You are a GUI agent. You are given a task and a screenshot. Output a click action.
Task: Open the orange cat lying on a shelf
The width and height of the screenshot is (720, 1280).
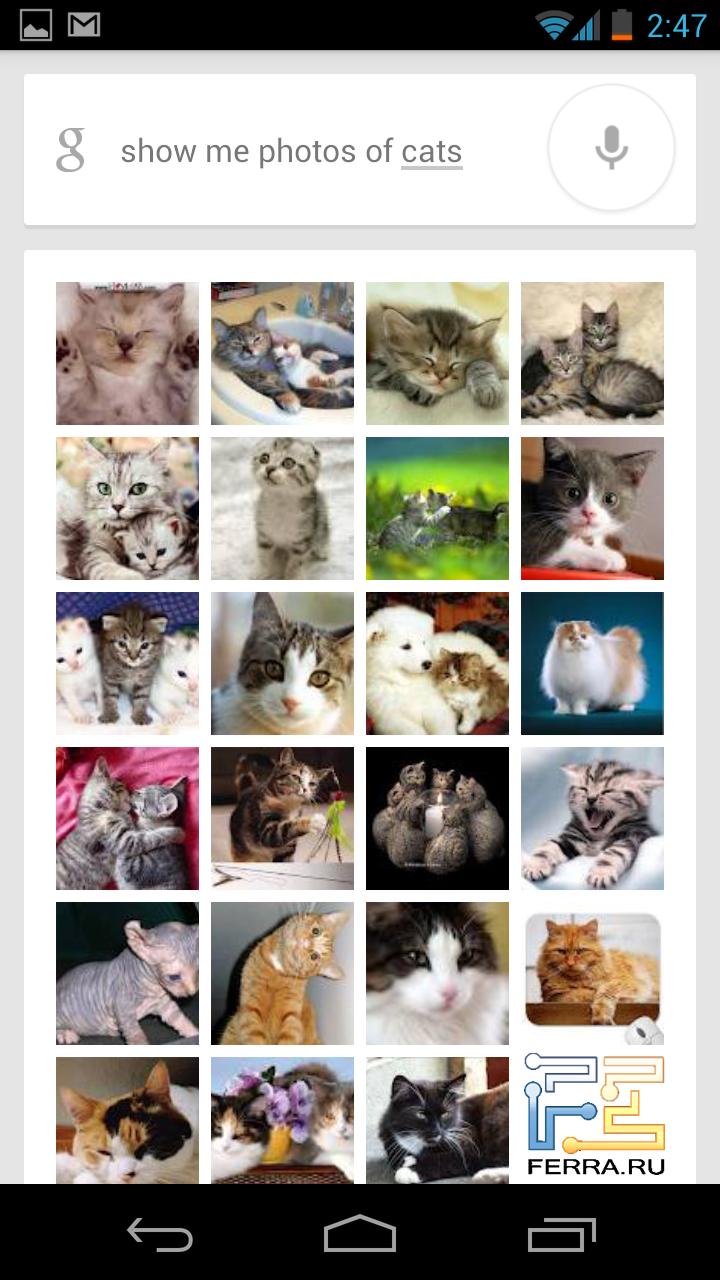tap(592, 973)
